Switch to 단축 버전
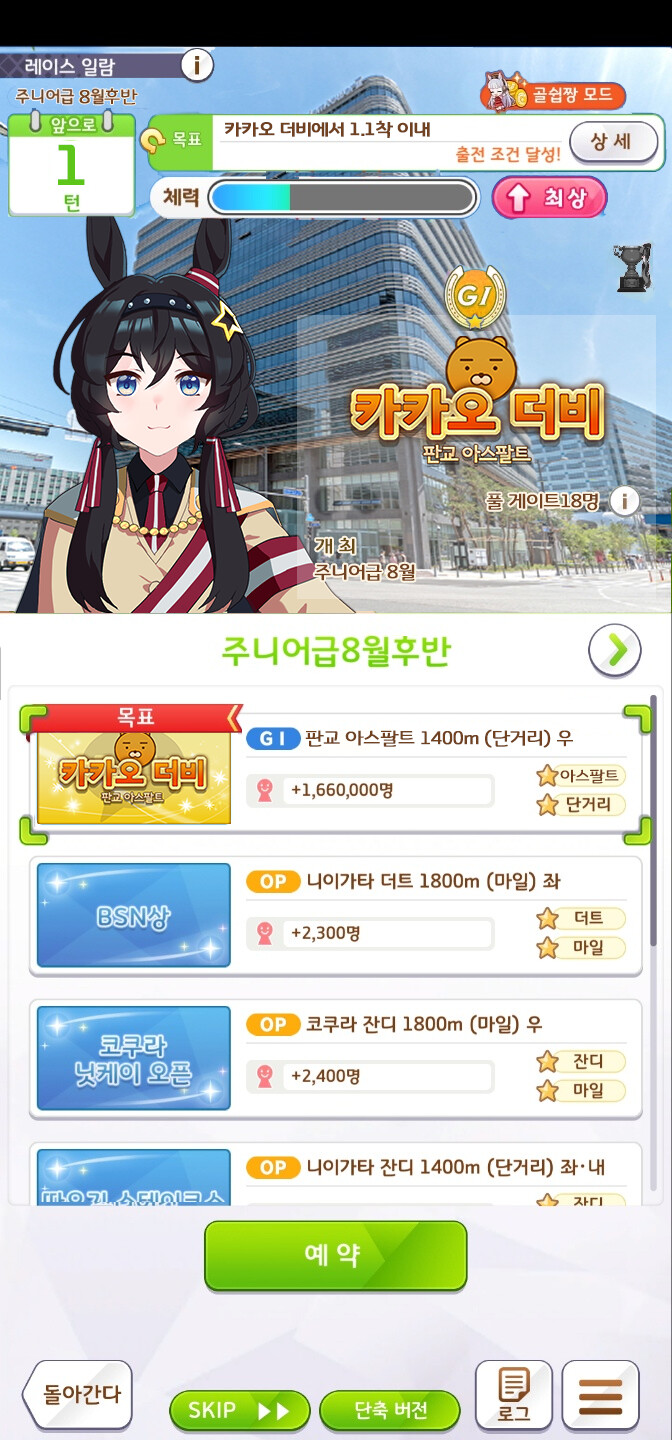 [390, 1410]
